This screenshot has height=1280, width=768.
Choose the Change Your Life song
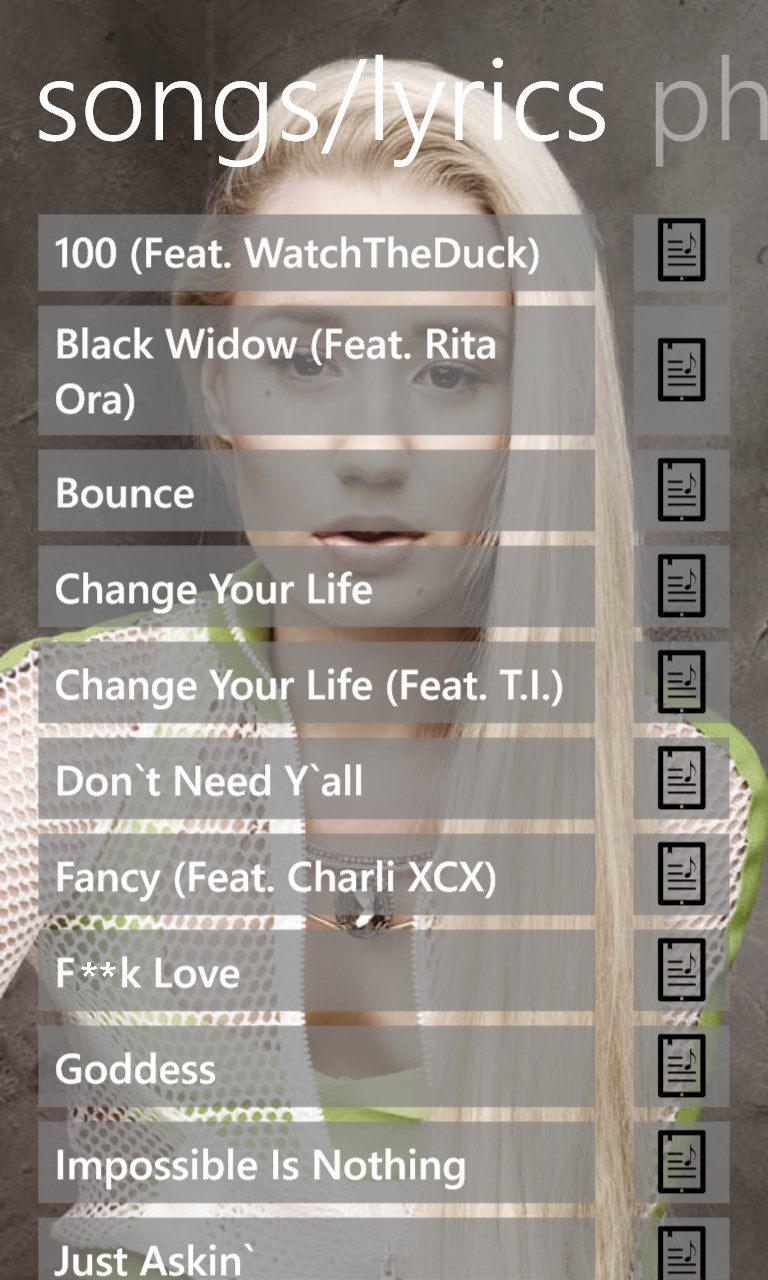click(x=316, y=588)
